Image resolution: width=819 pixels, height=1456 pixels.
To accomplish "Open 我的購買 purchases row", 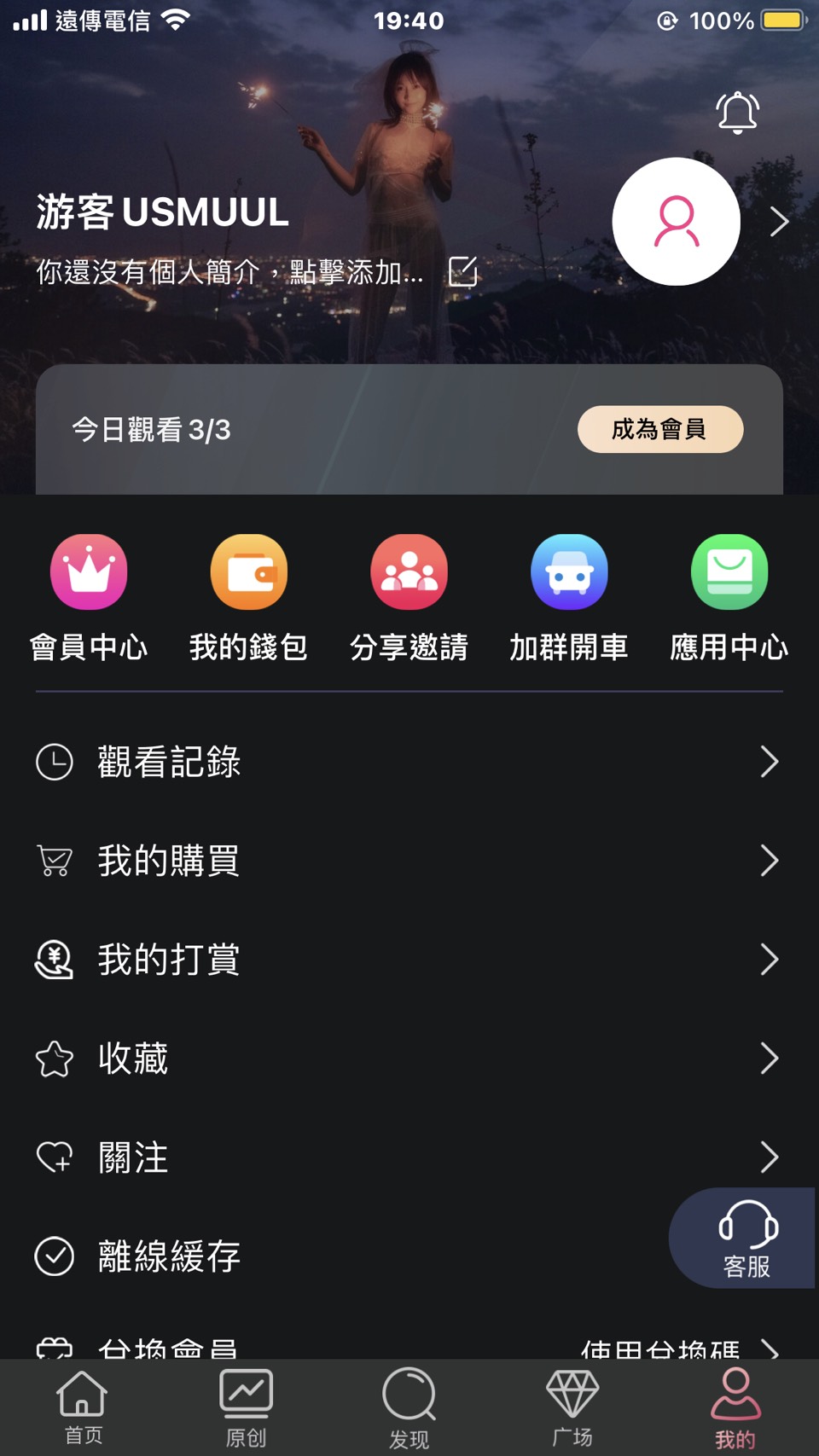I will (408, 861).
